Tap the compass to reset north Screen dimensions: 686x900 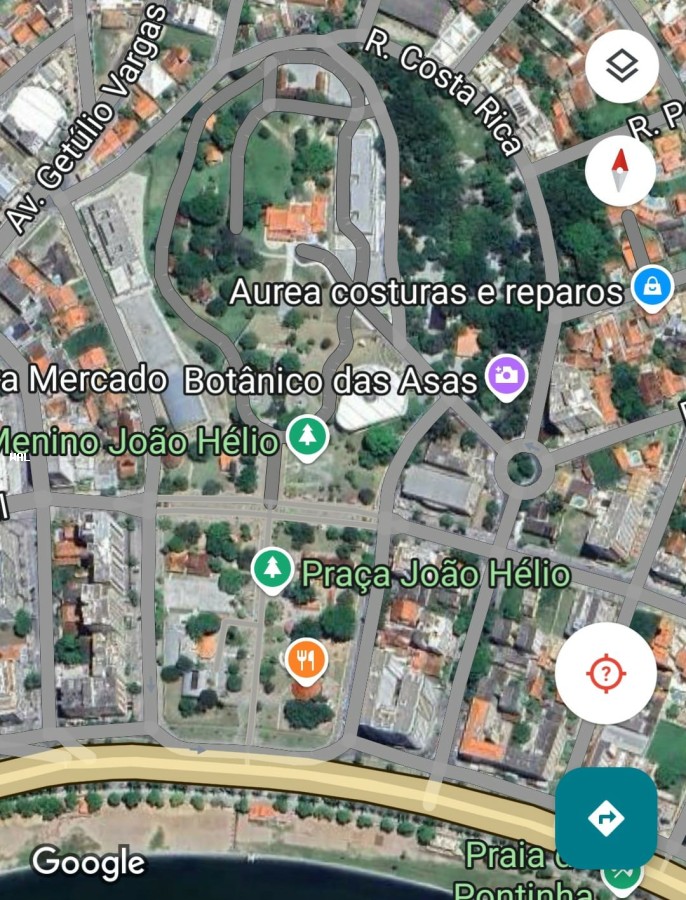620,169
